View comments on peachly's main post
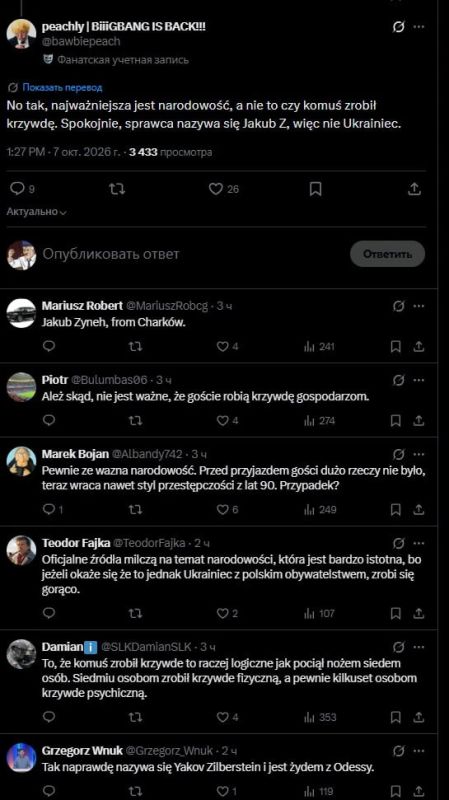Image resolution: width=449 pixels, height=800 pixels. [x=23, y=189]
